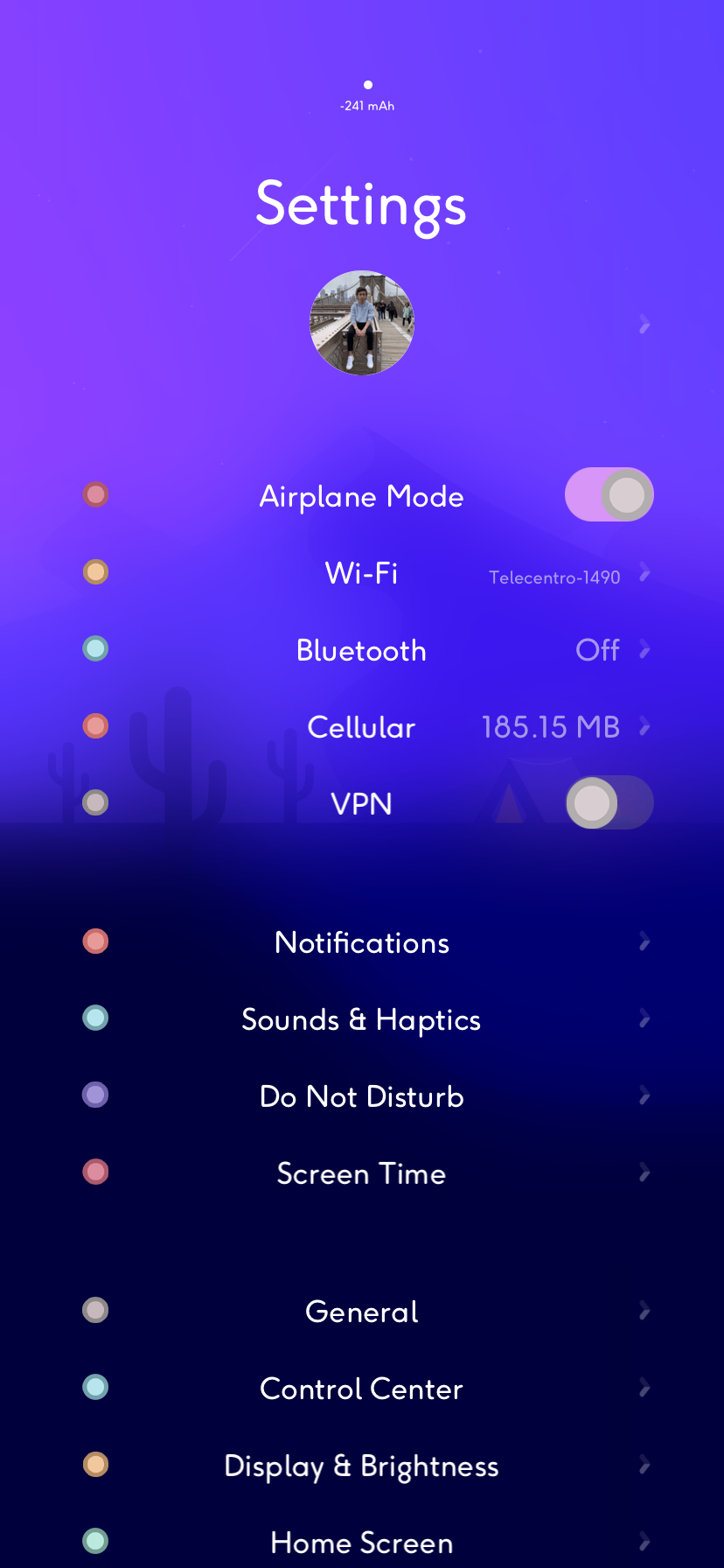Viewport: 724px width, 1568px height.
Task: Open Cellular settings
Action: coord(362,727)
